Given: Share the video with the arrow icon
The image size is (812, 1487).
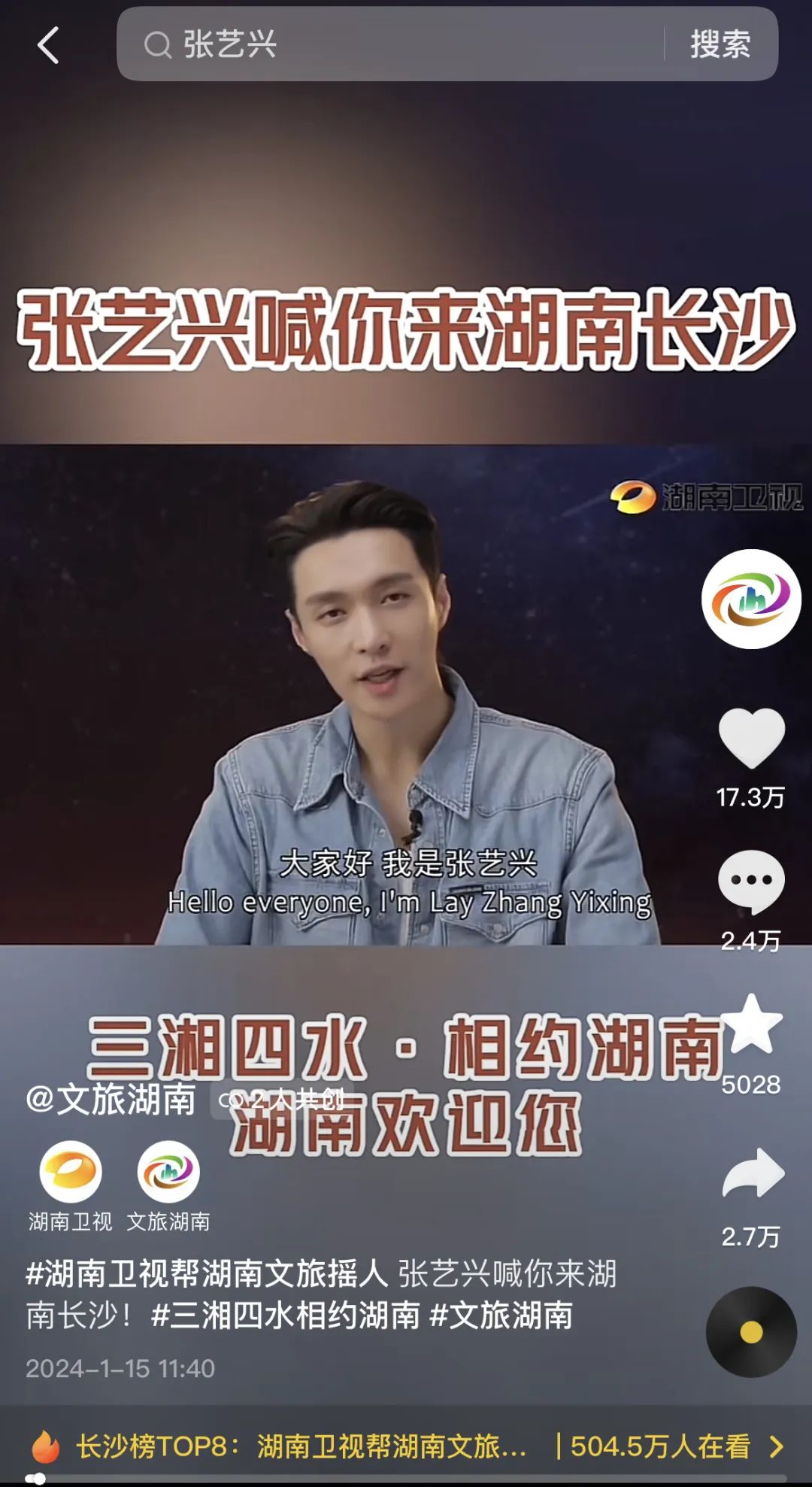Looking at the screenshot, I should pyautogui.click(x=753, y=1173).
